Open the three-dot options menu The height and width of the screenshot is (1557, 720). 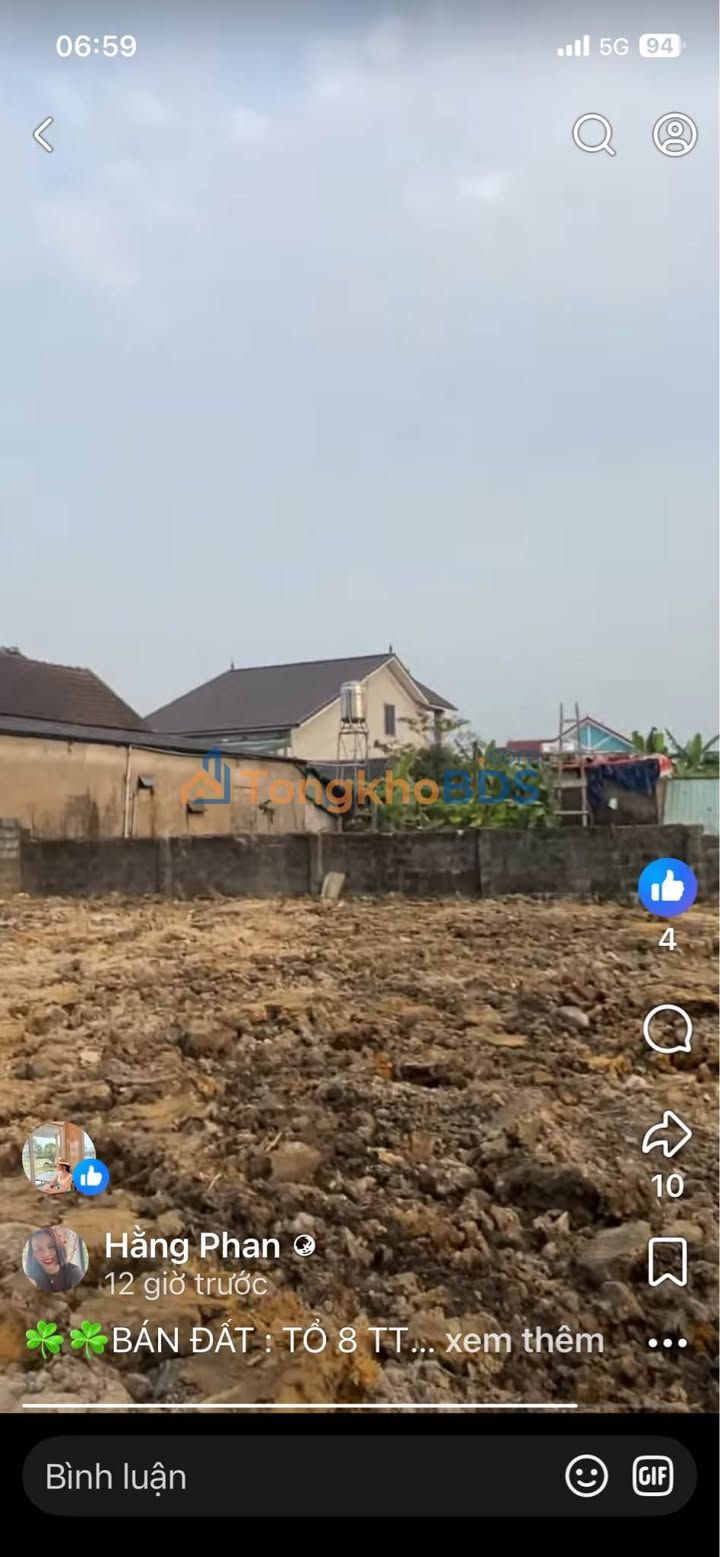(667, 1343)
